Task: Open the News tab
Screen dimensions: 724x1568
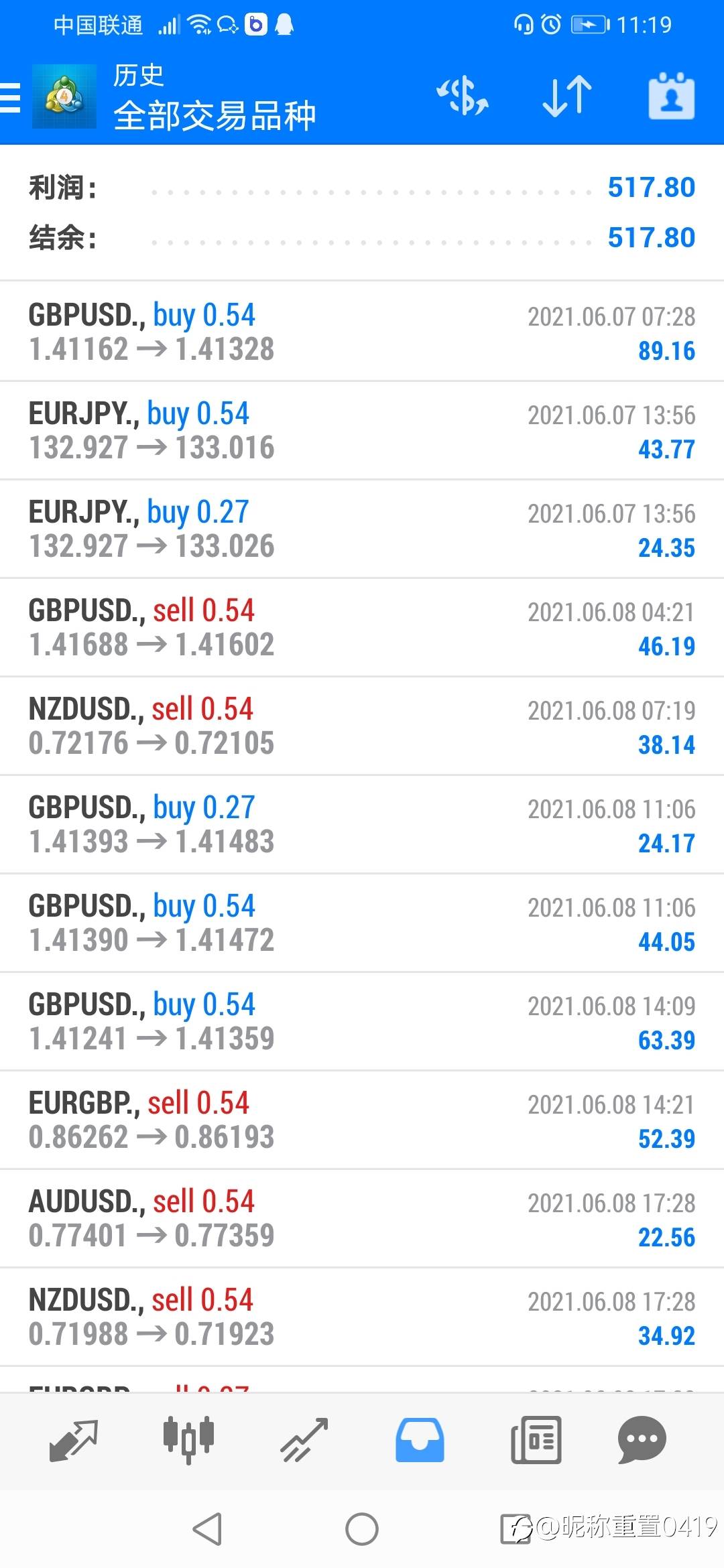Action: point(536,1440)
